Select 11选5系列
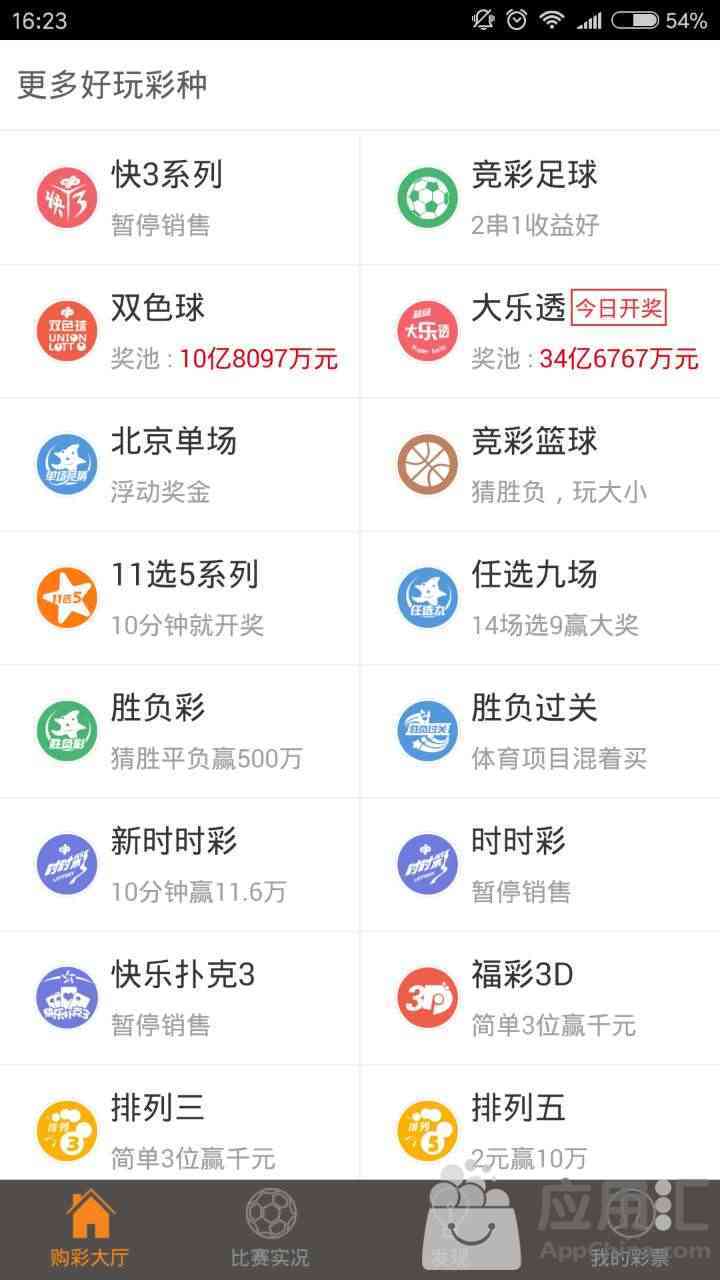This screenshot has width=720, height=1280. click(x=180, y=597)
